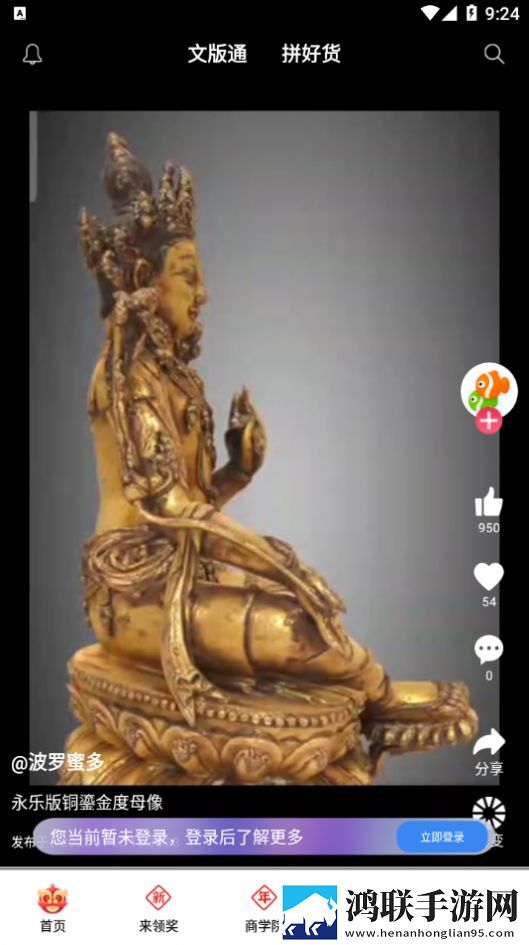This screenshot has width=529, height=945.
Task: Switch to the 拼好货 tab
Action: [311, 54]
